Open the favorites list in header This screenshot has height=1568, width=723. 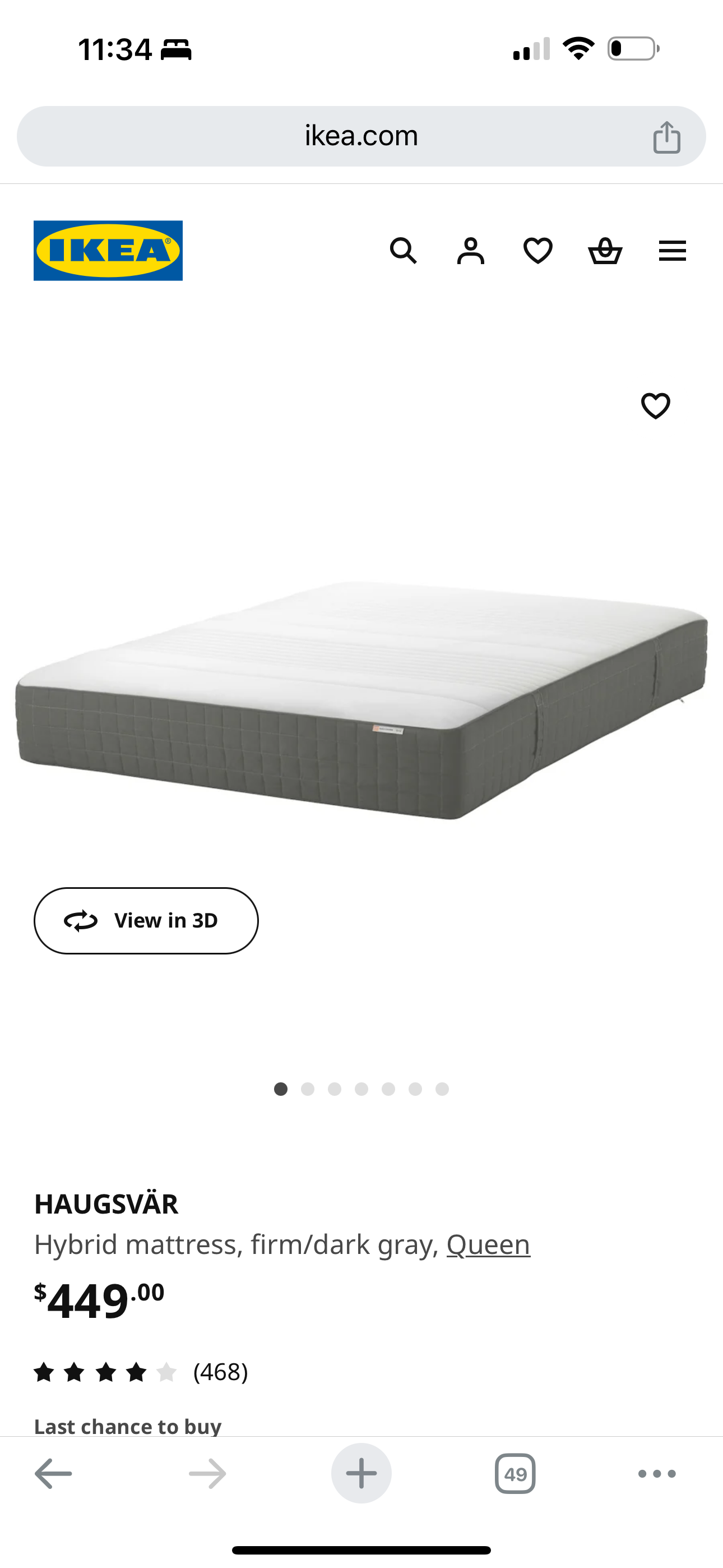[x=538, y=251]
